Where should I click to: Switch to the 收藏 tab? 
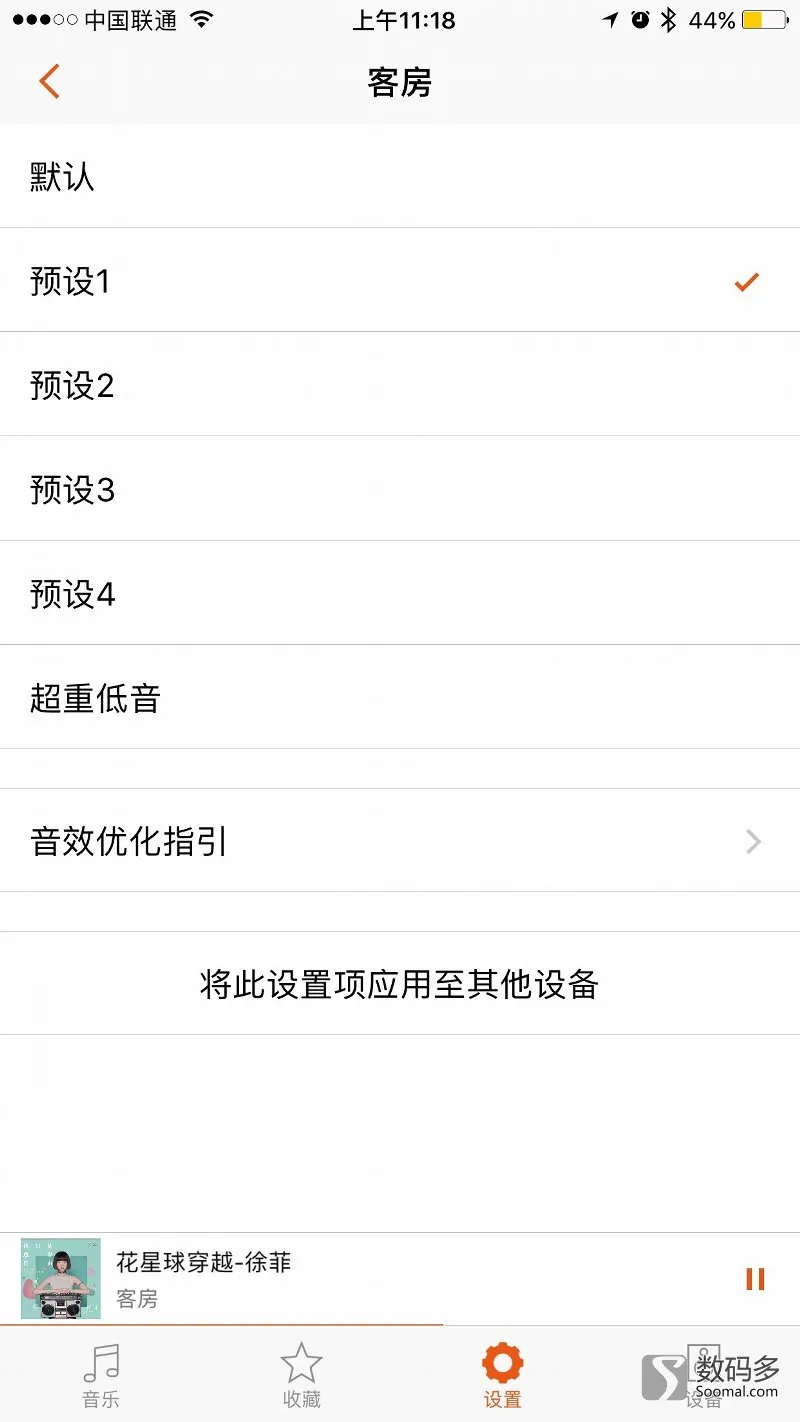tap(301, 1377)
